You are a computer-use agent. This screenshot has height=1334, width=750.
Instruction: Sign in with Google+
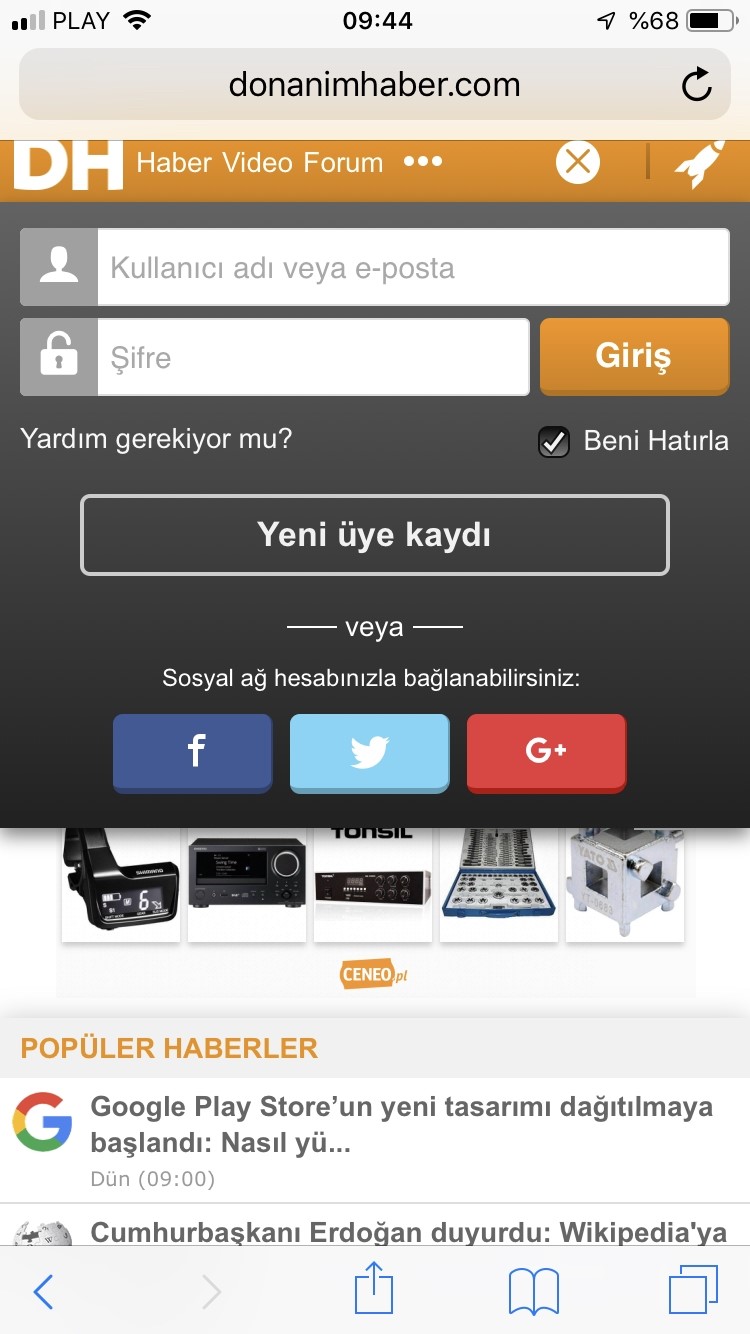546,752
